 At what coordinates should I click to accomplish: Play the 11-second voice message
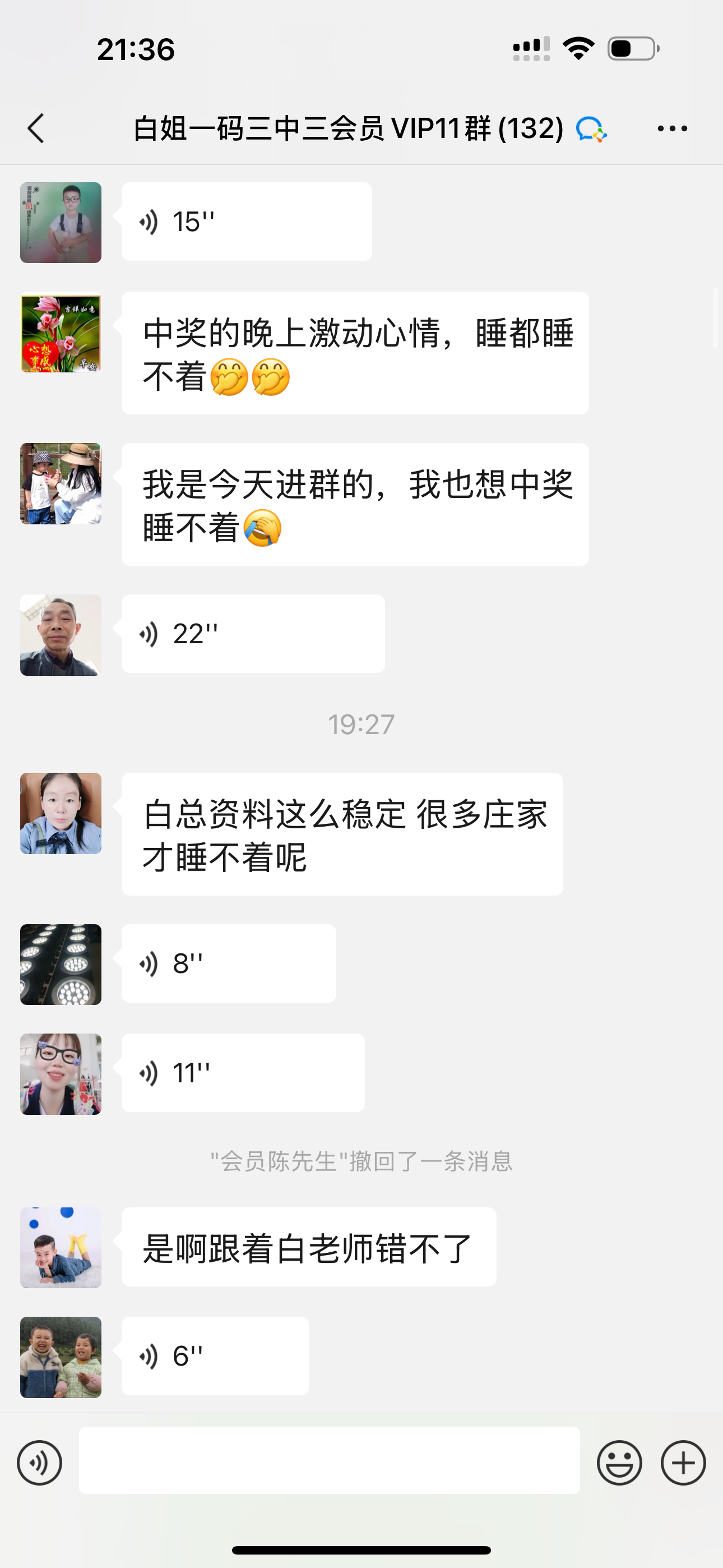pyautogui.click(x=243, y=1073)
